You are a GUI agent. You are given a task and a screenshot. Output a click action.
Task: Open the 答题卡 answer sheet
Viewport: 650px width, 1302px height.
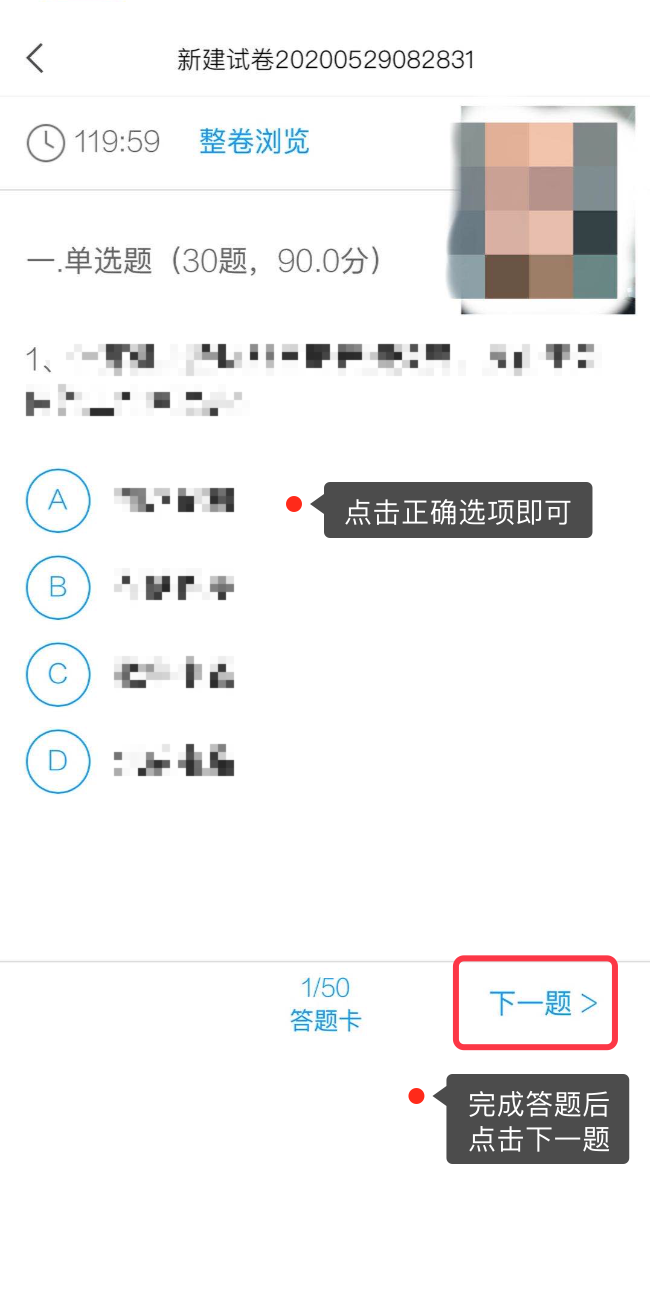click(x=325, y=1006)
